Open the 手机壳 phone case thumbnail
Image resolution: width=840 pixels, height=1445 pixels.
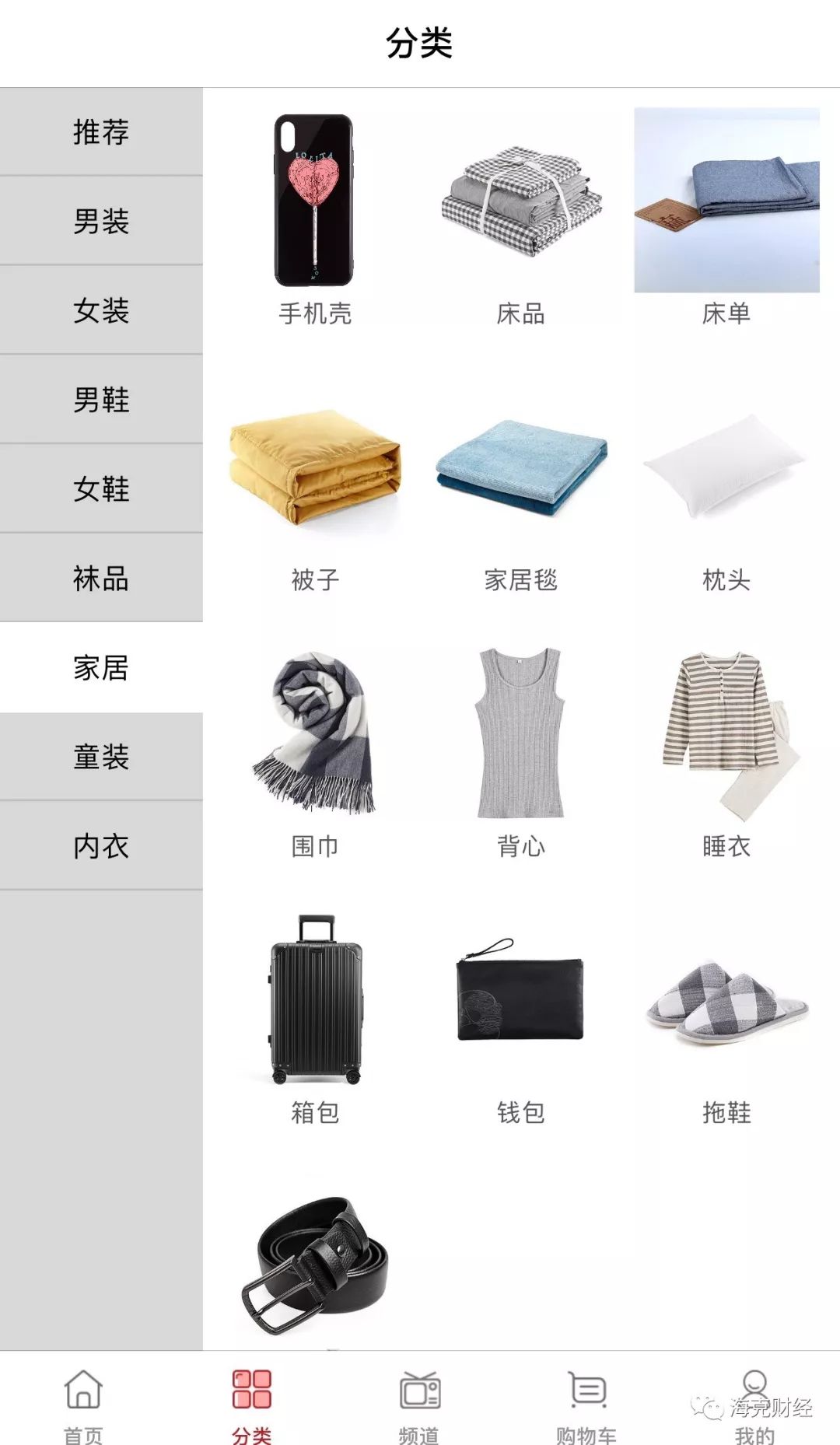pos(315,200)
